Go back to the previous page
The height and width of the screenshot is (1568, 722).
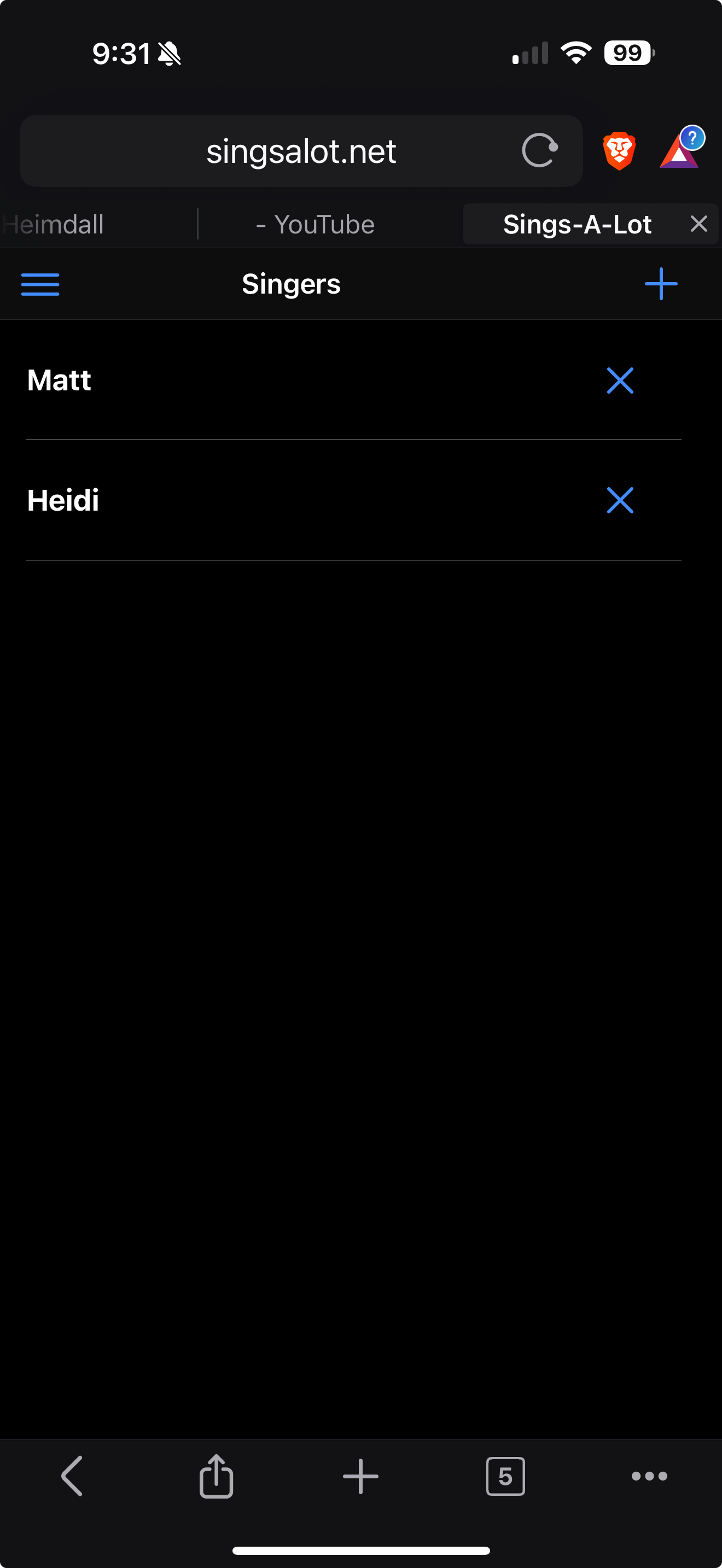tap(72, 1476)
